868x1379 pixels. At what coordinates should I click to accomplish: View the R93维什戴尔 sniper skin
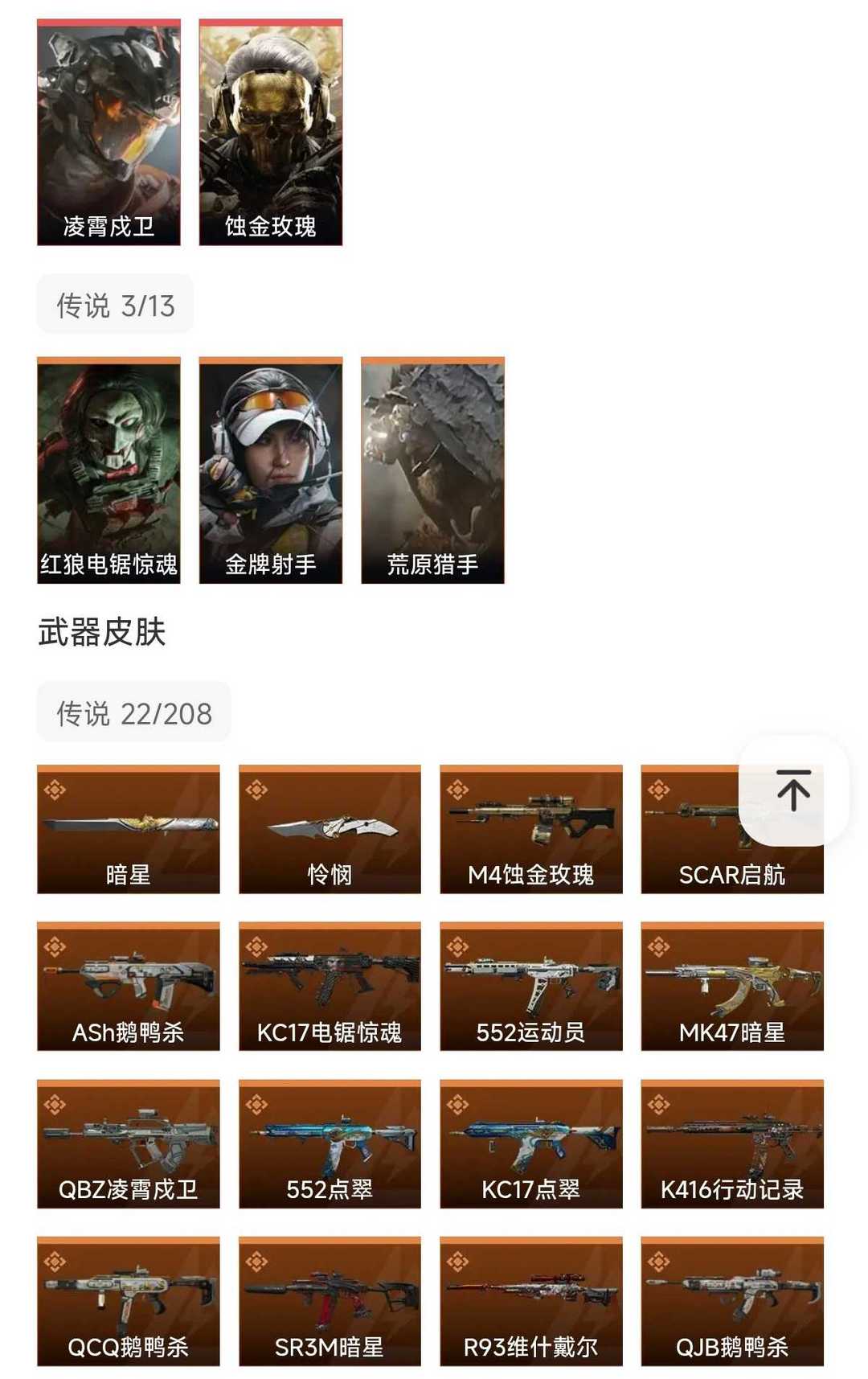[x=531, y=1301]
